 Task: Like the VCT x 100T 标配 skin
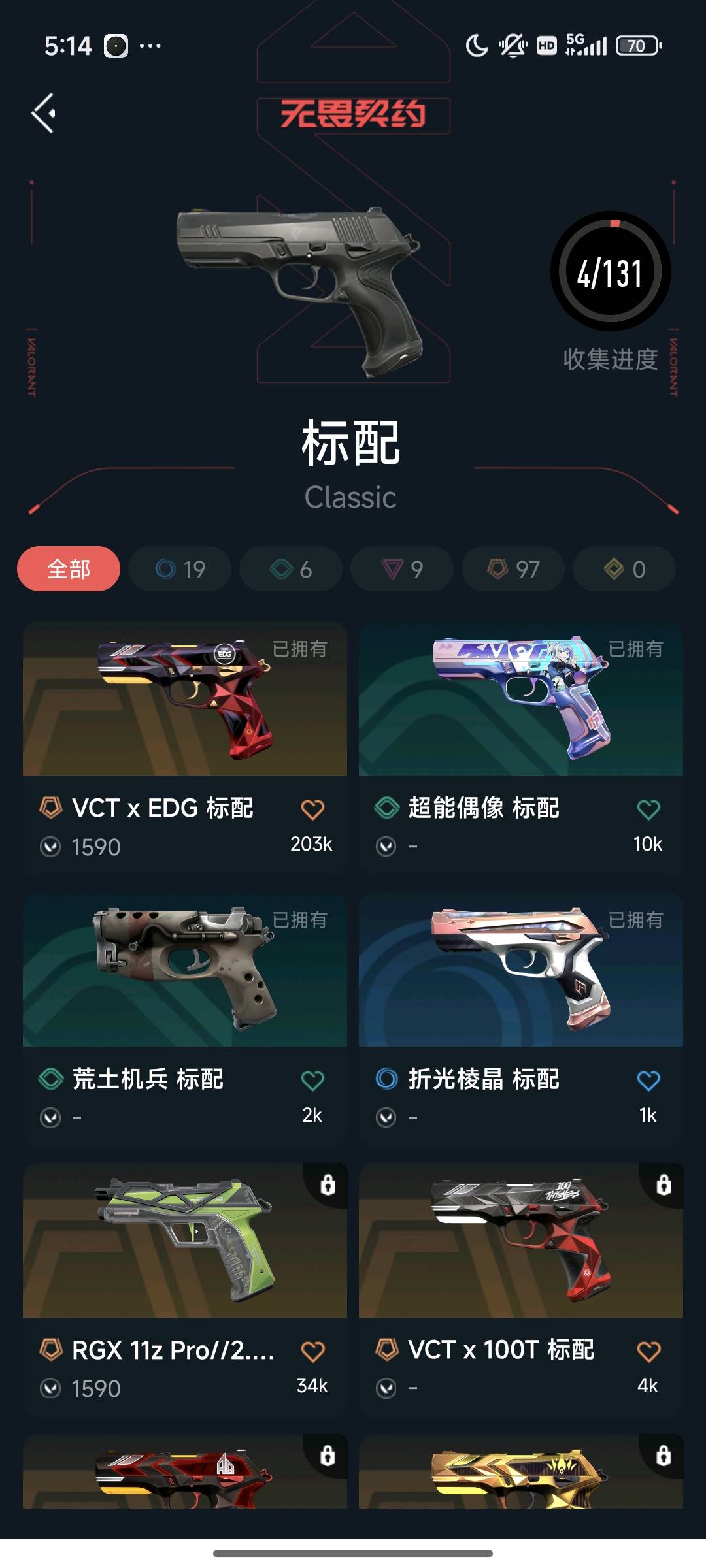coord(648,1351)
